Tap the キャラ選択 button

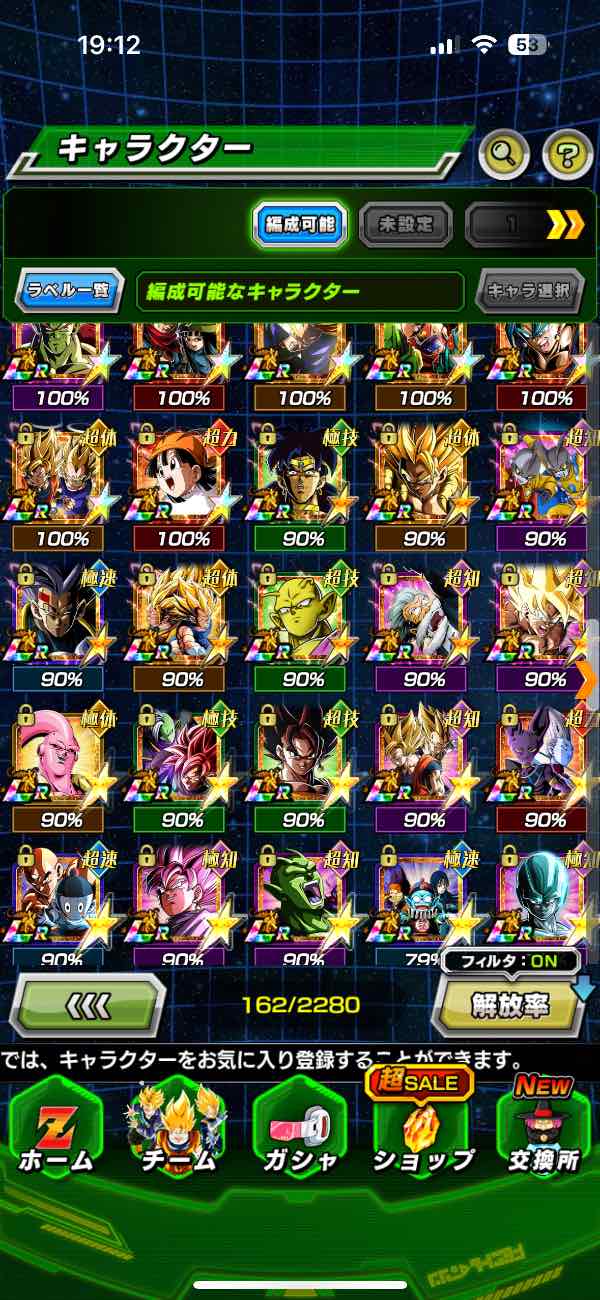click(529, 292)
